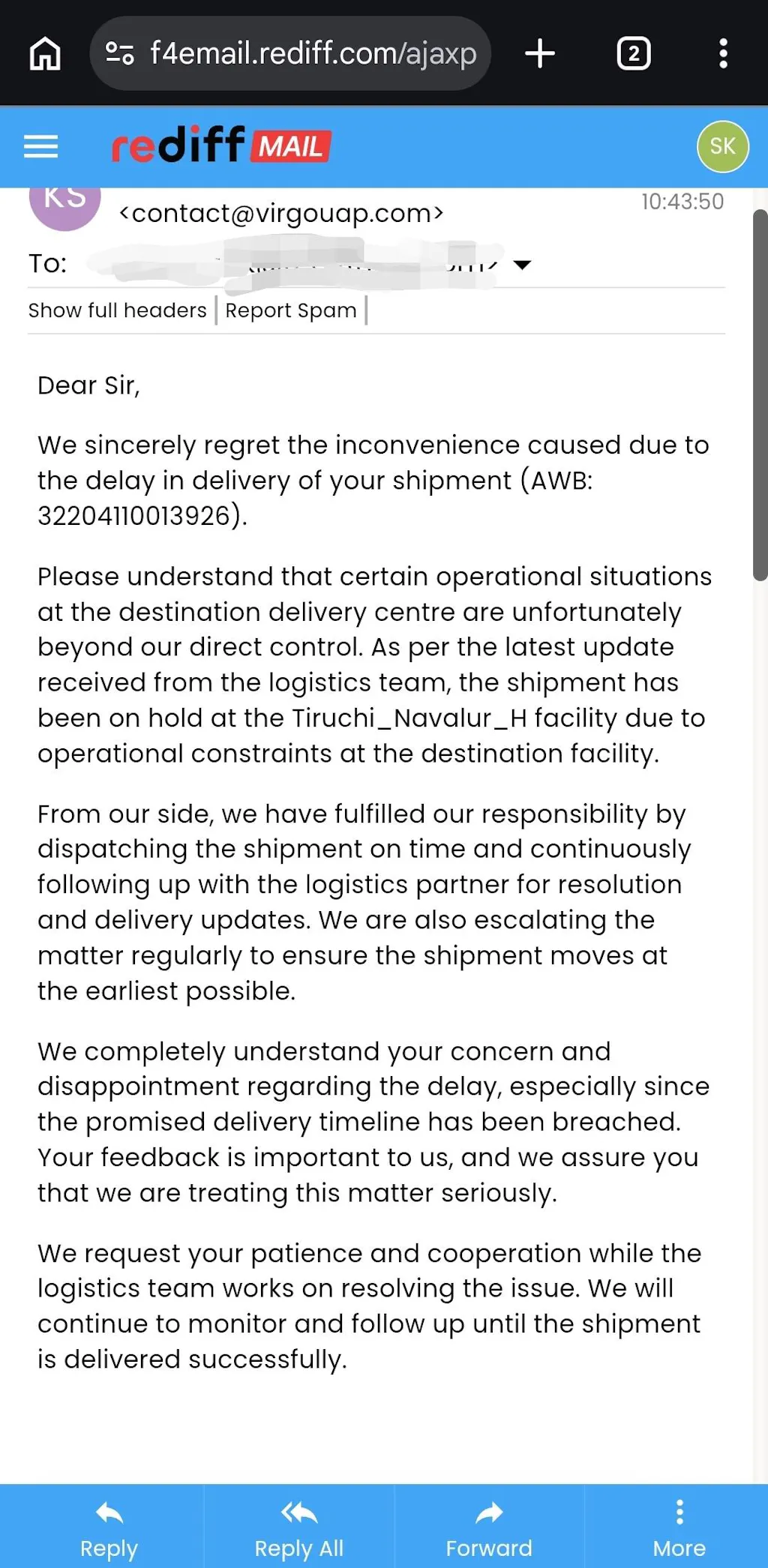The width and height of the screenshot is (768, 1568).
Task: Open the browser overflow menu
Action: coord(723,54)
